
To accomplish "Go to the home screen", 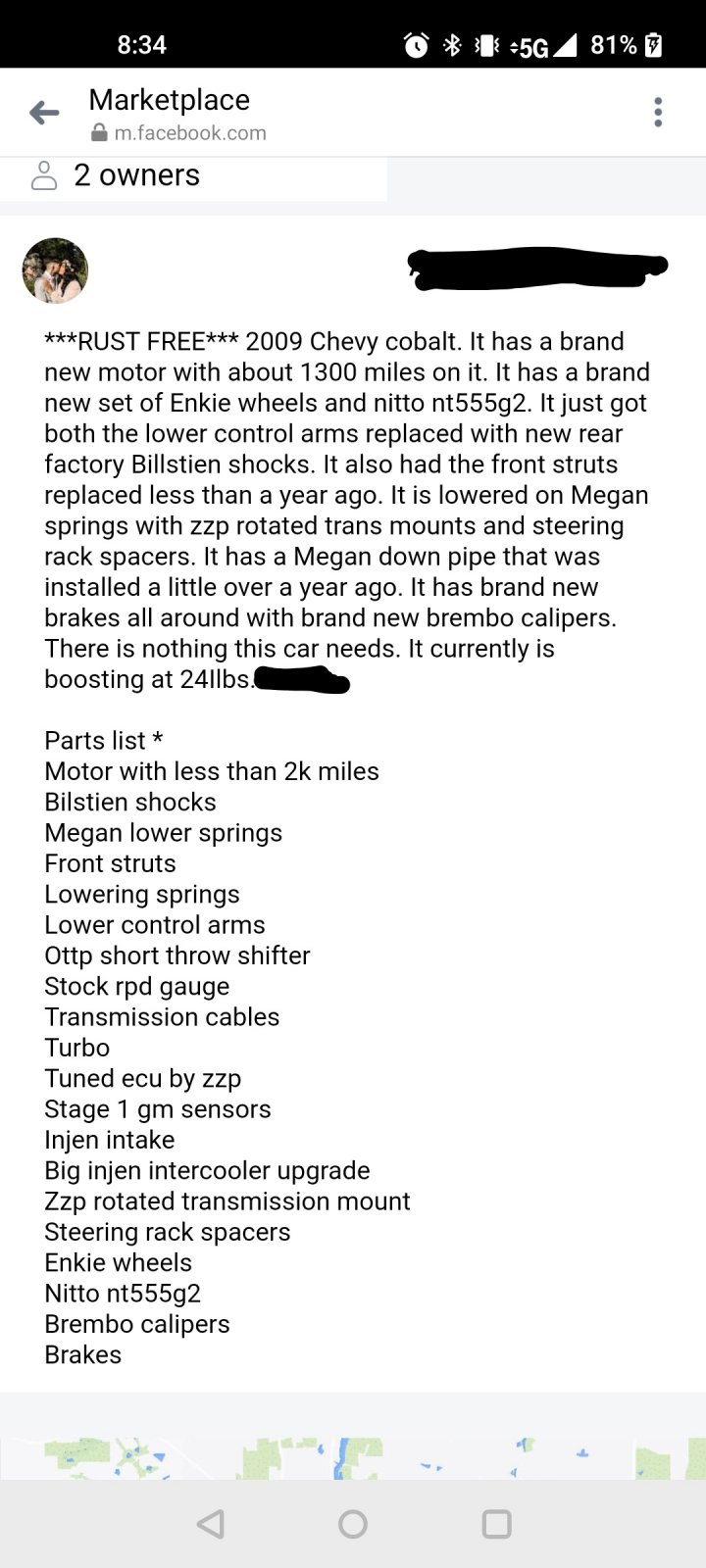I will click(353, 1524).
